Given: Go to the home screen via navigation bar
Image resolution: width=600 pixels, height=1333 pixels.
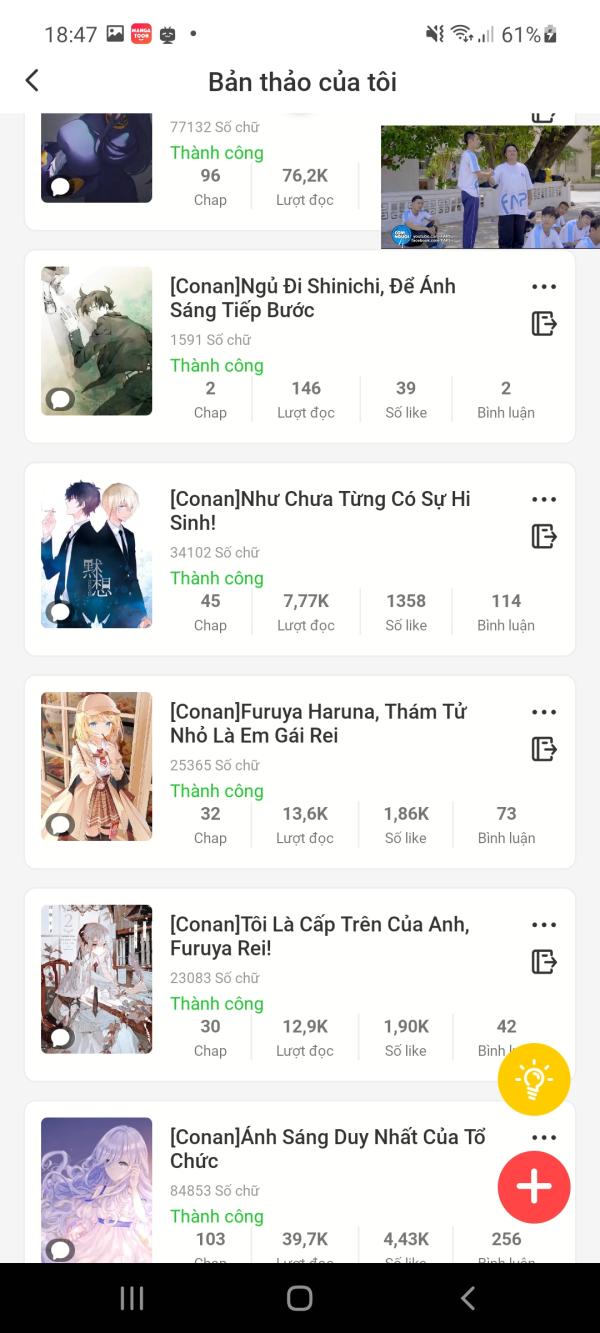Looking at the screenshot, I should coord(300,1298).
